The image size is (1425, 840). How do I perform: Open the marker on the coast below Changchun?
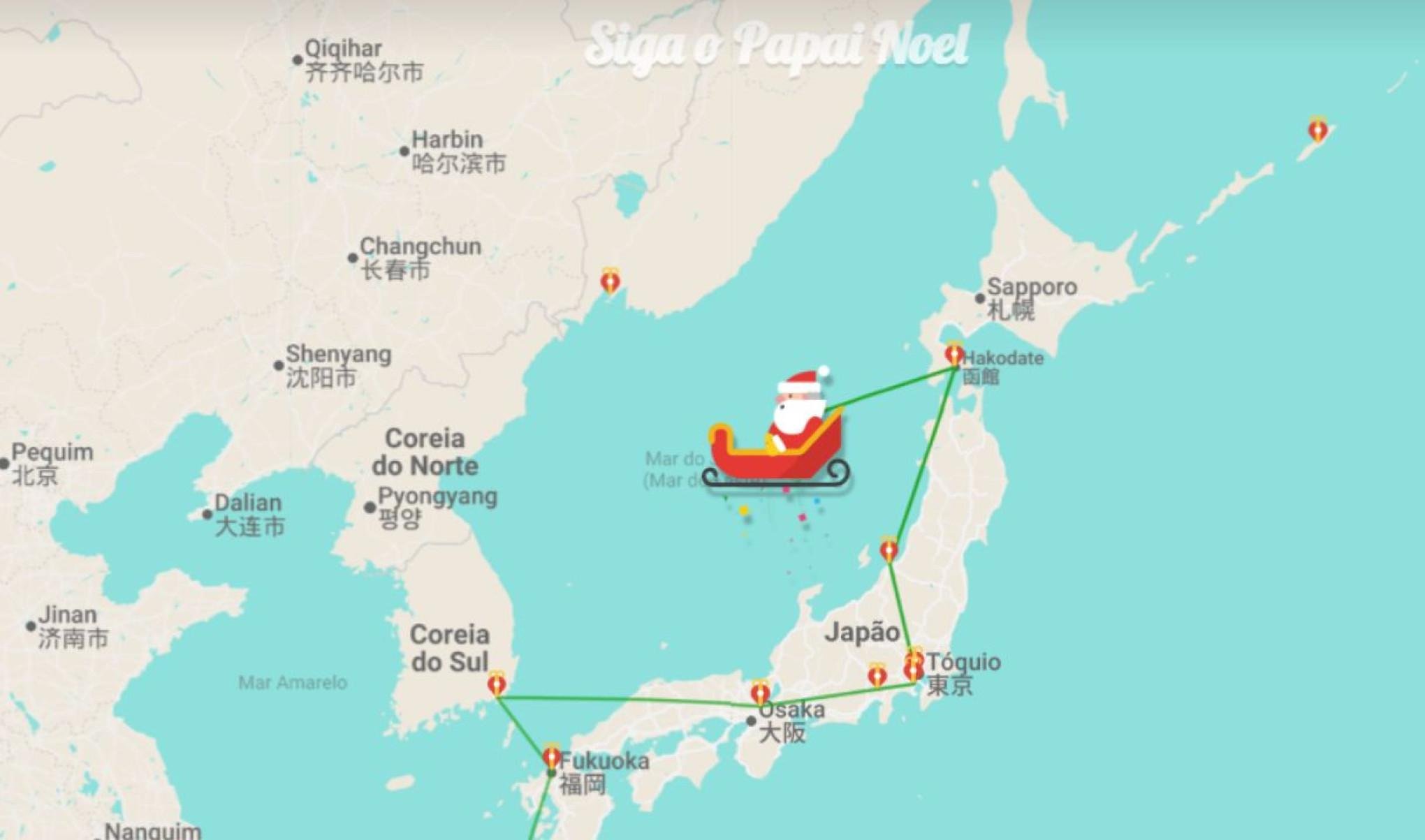(611, 281)
